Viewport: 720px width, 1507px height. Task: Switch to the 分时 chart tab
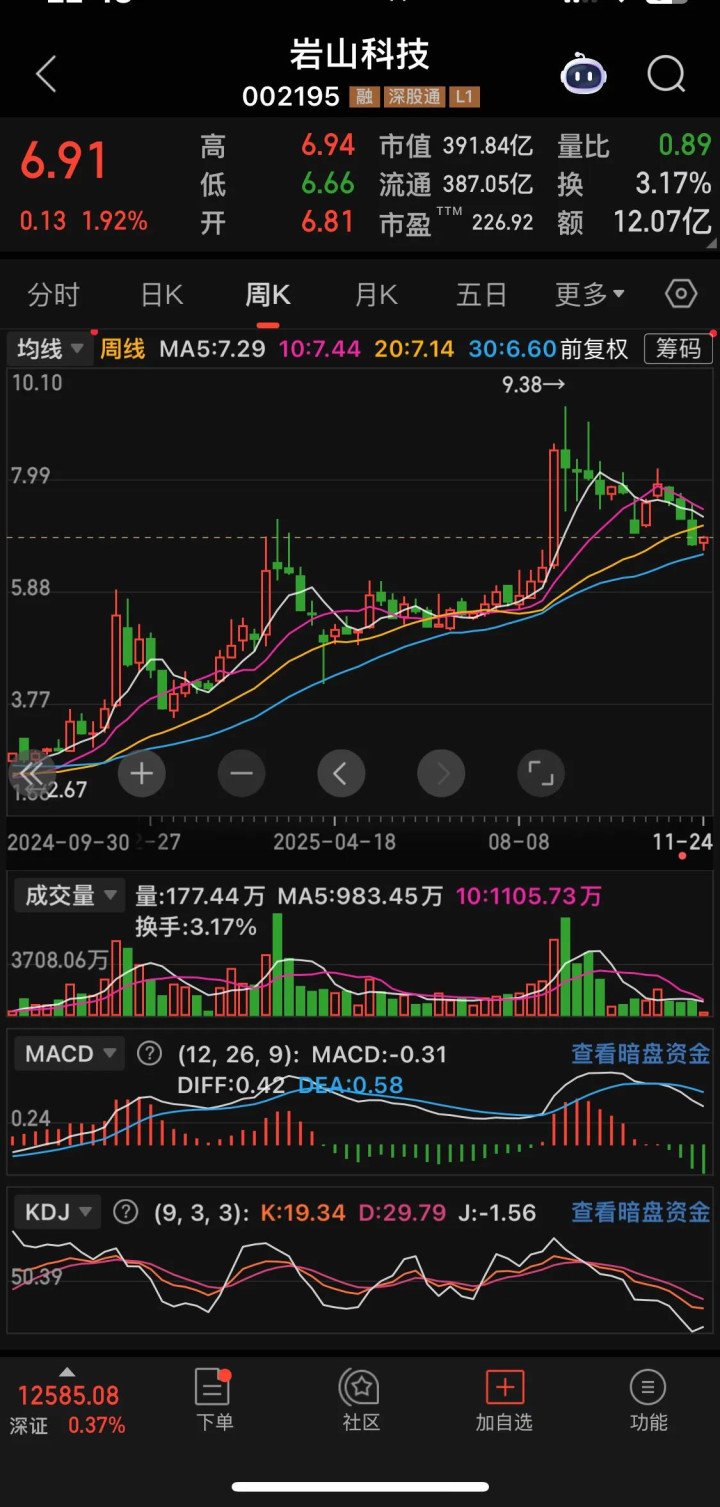(x=53, y=295)
